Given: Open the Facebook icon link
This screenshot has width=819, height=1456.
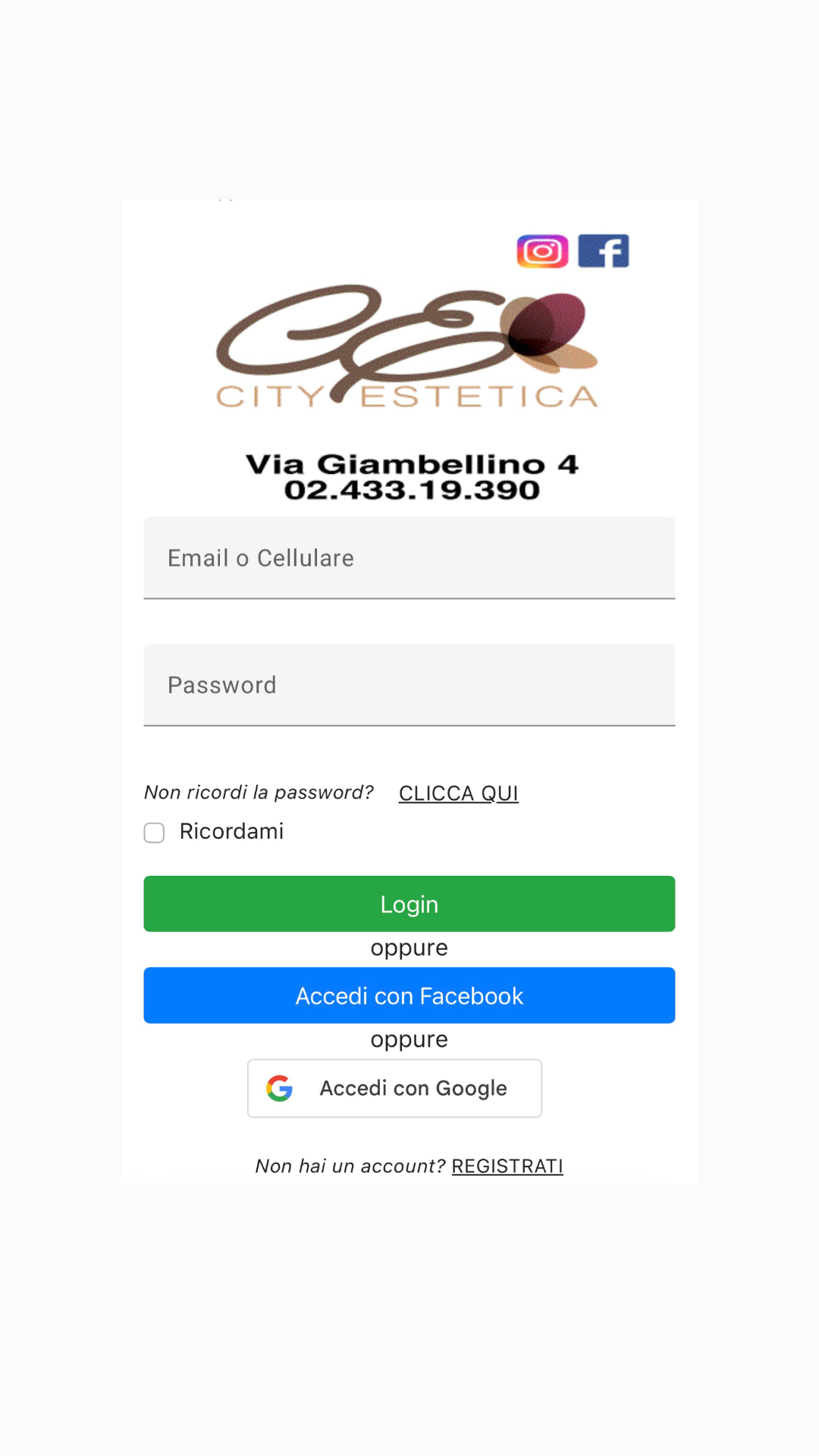Looking at the screenshot, I should 604,251.
